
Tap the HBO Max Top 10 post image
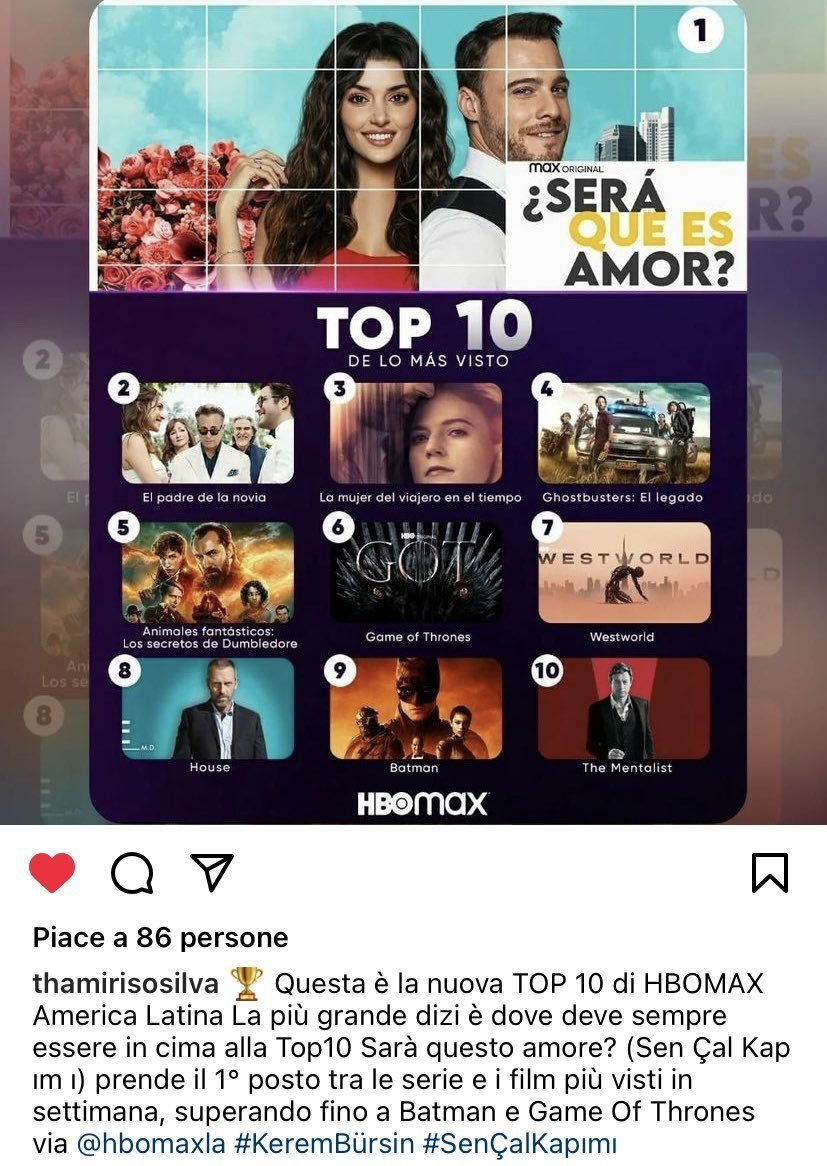(418, 410)
